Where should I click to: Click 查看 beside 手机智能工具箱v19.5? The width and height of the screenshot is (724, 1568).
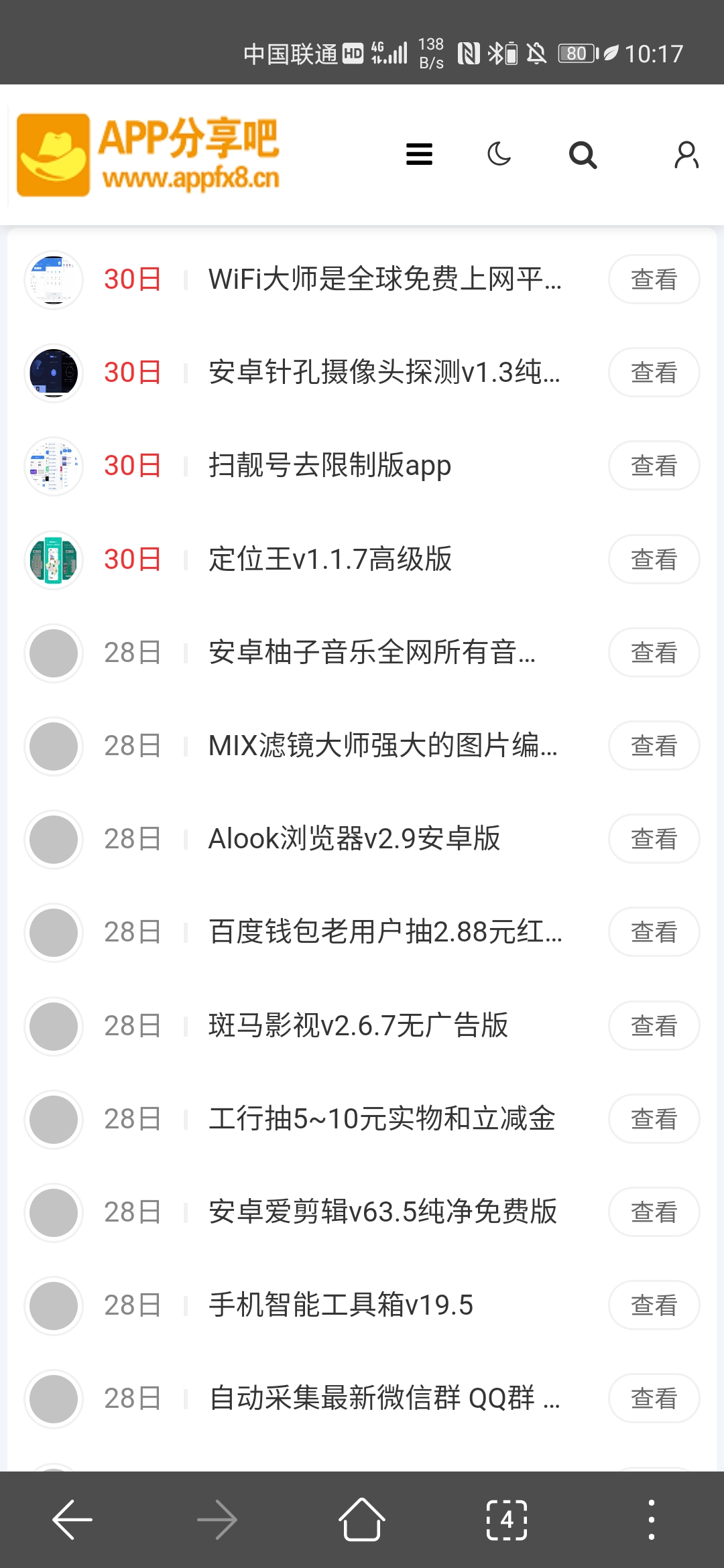654,1305
